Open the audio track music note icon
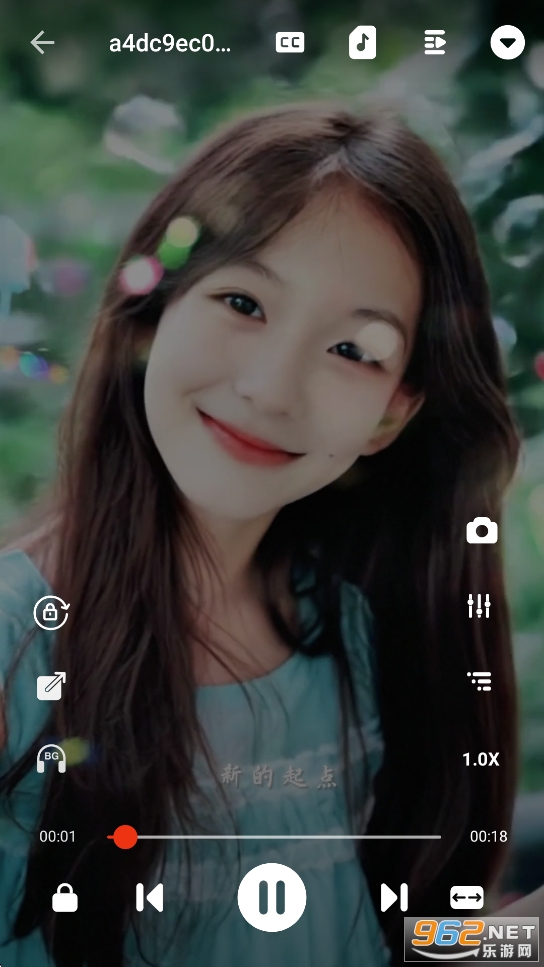 [362, 43]
